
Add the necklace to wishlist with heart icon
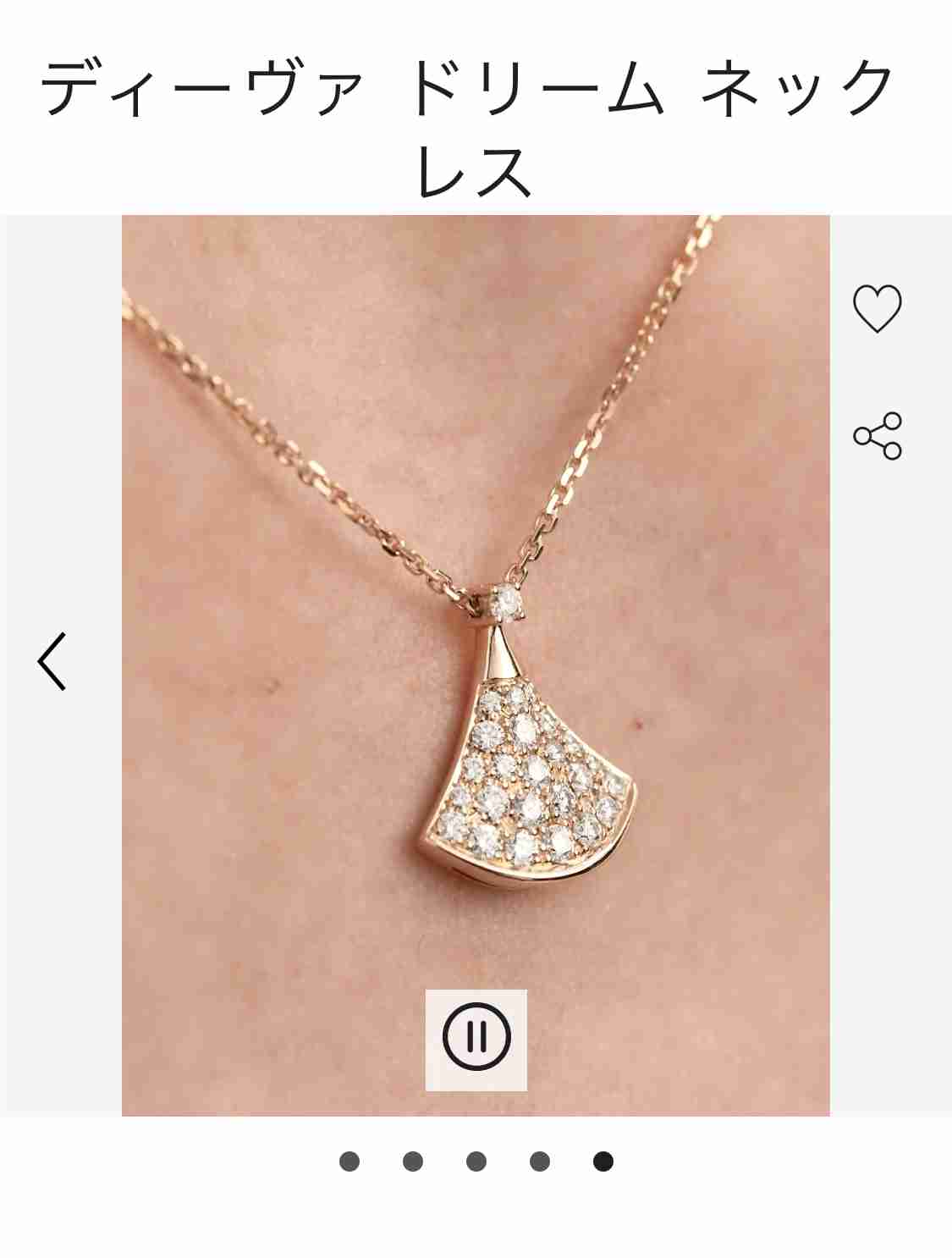(x=877, y=308)
